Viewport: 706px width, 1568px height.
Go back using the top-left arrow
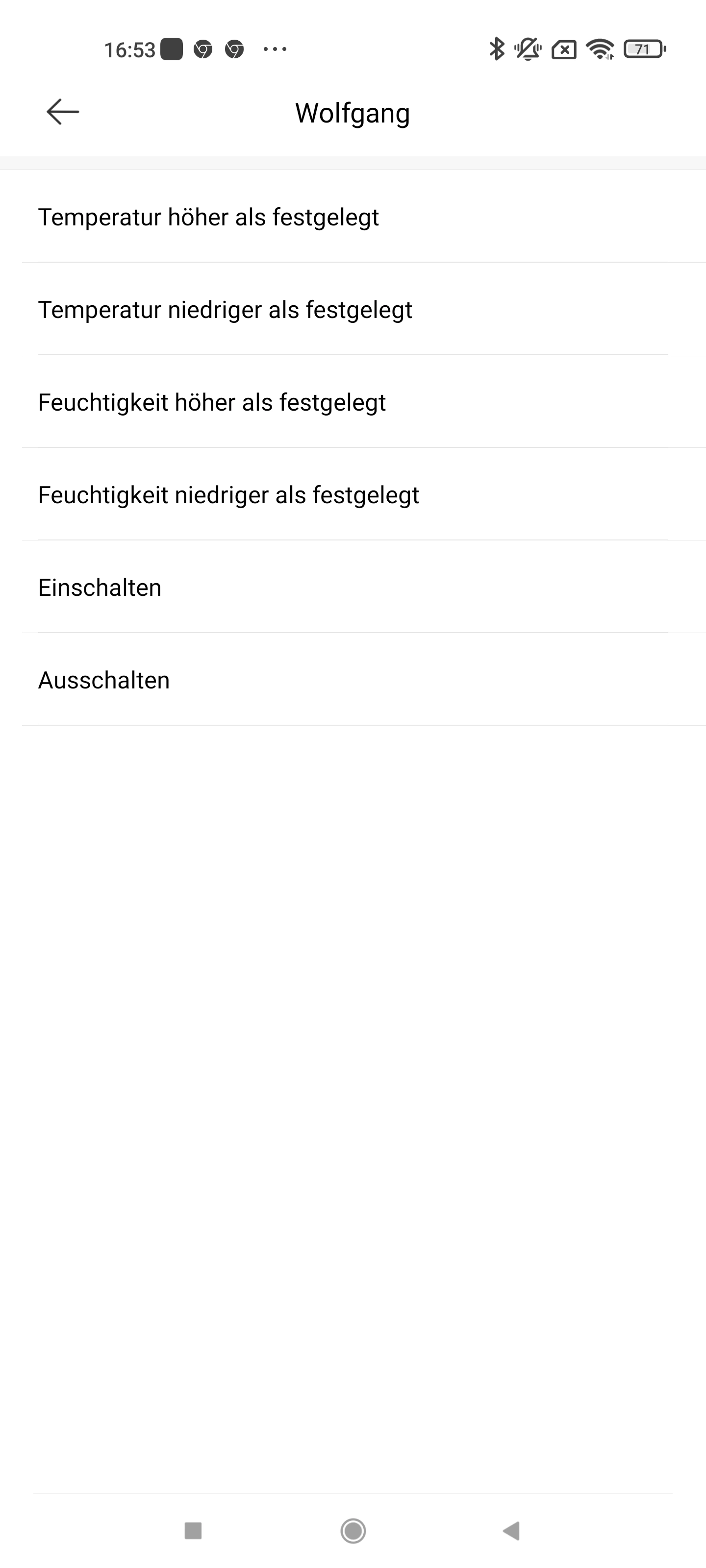click(x=63, y=112)
